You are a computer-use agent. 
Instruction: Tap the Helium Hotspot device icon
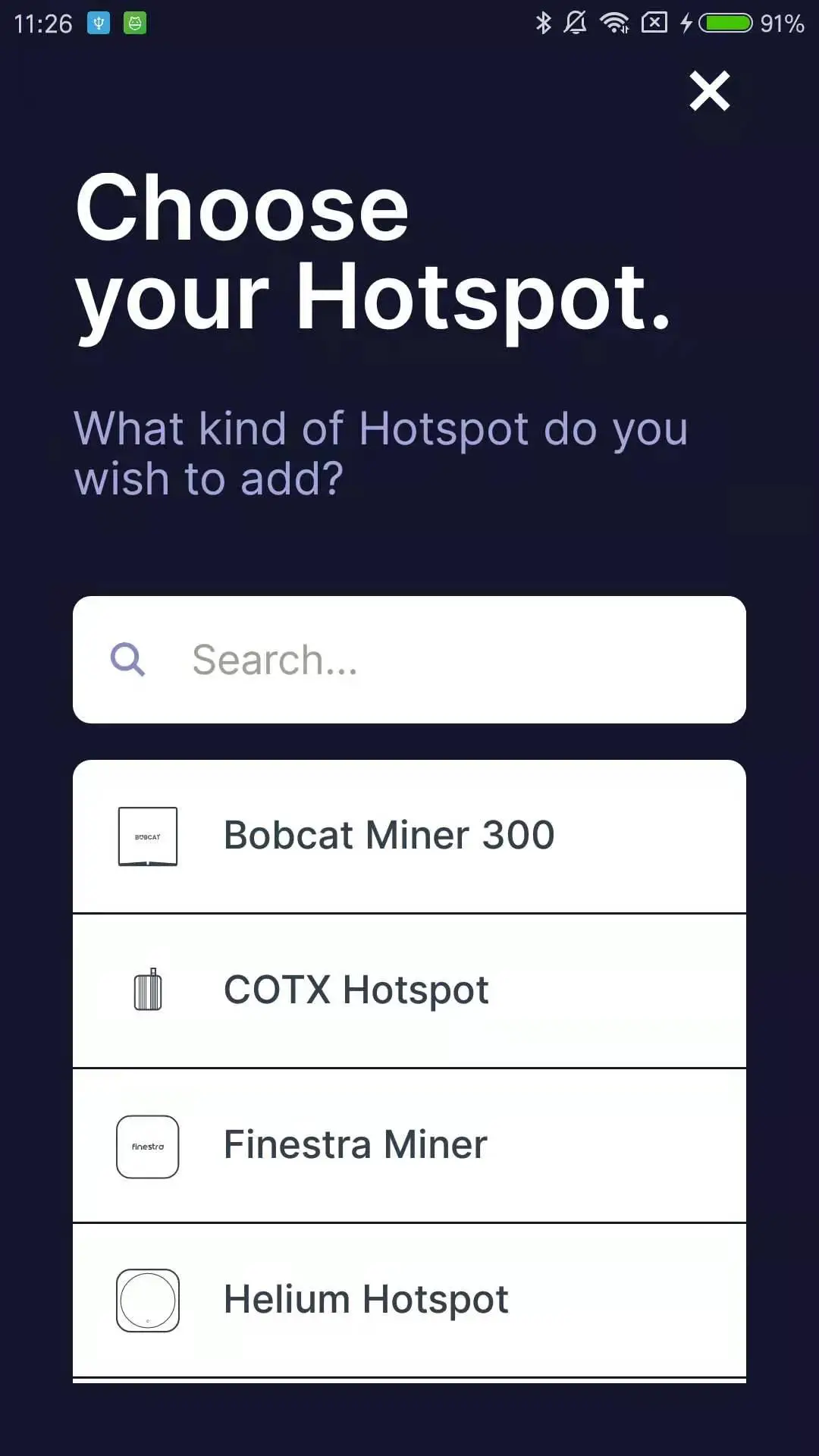pyautogui.click(x=147, y=1298)
